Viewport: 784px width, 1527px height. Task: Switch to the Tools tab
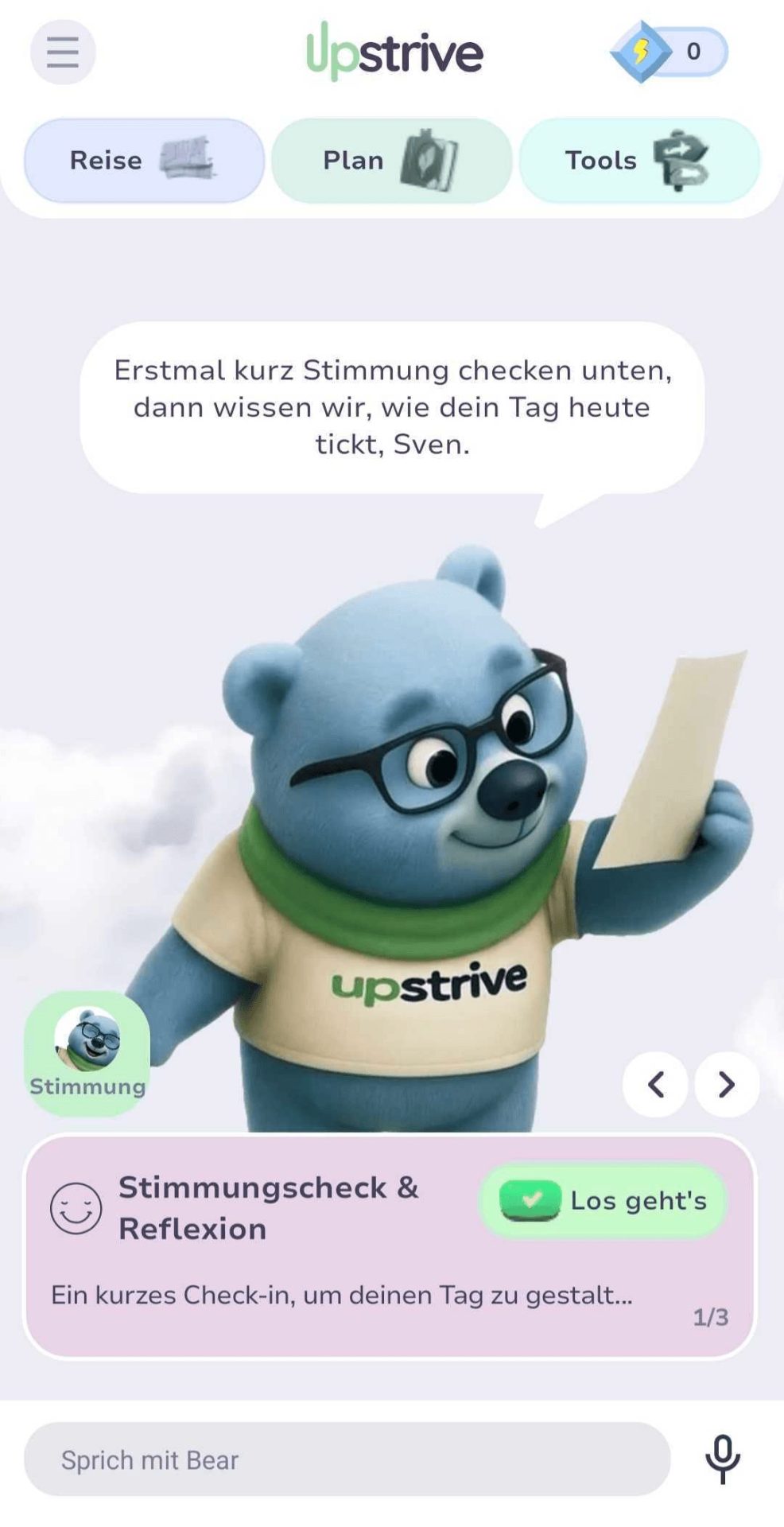[639, 161]
